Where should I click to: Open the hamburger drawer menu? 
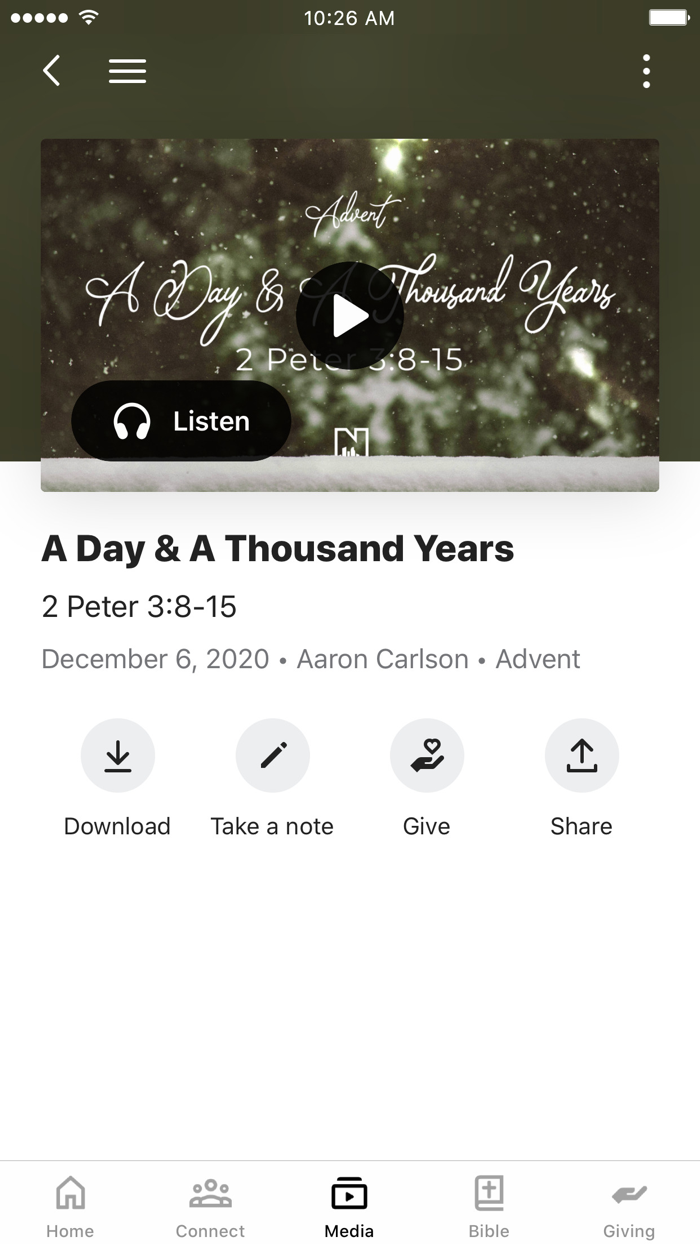pyautogui.click(x=127, y=71)
